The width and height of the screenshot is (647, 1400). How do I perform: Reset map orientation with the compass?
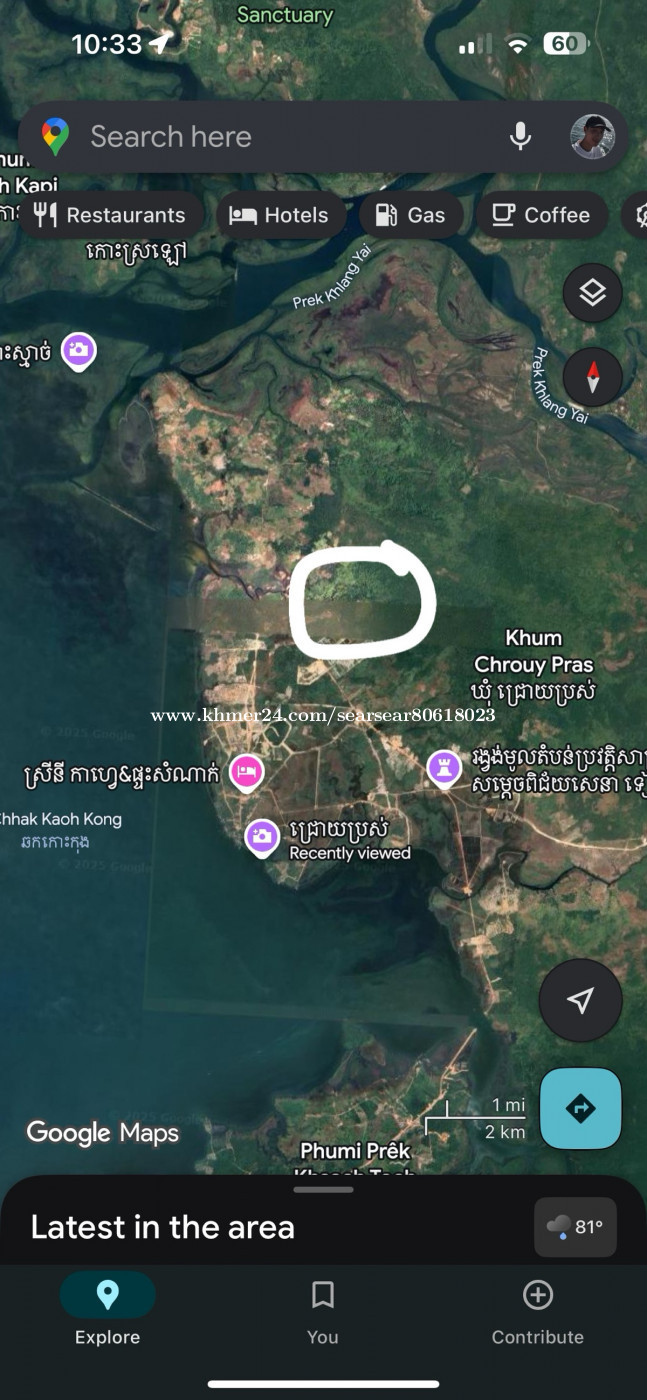pos(592,377)
